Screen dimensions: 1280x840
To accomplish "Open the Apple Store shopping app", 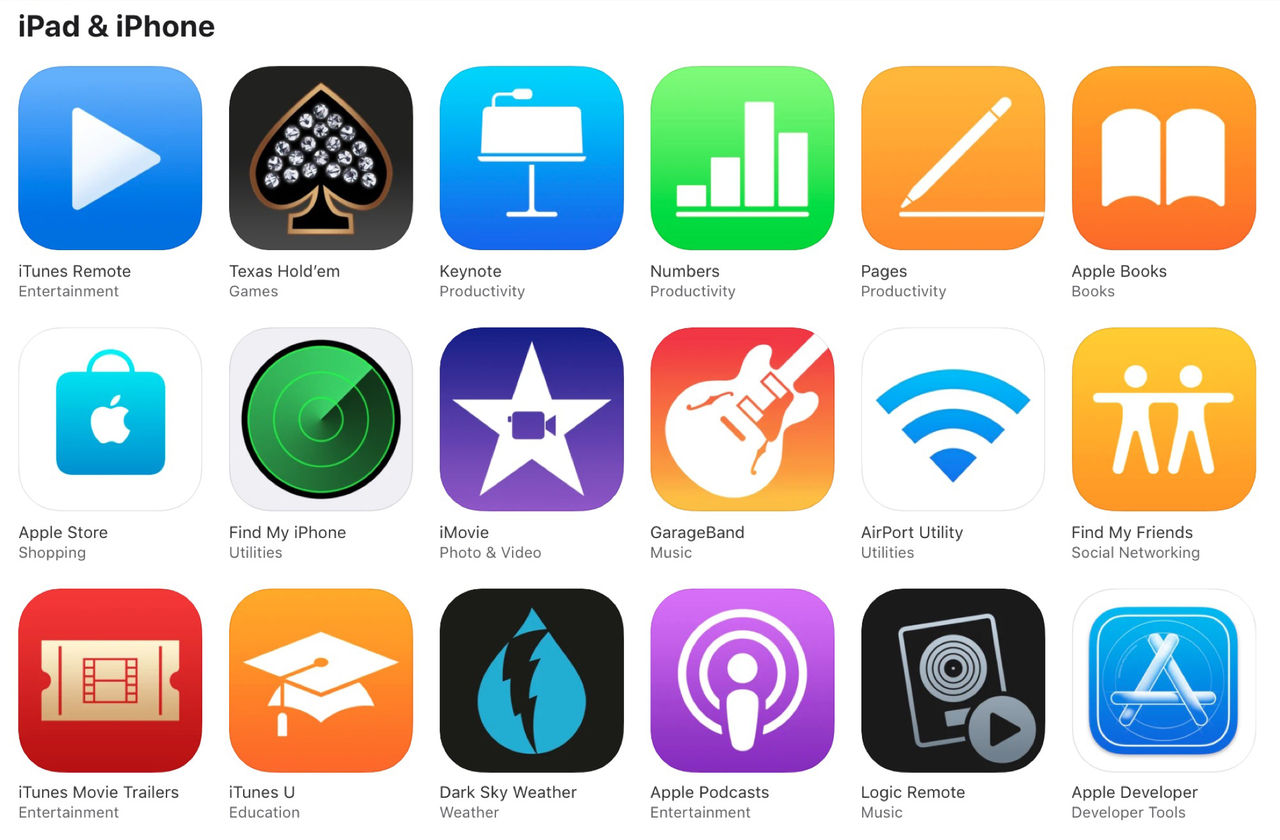I will [x=110, y=419].
